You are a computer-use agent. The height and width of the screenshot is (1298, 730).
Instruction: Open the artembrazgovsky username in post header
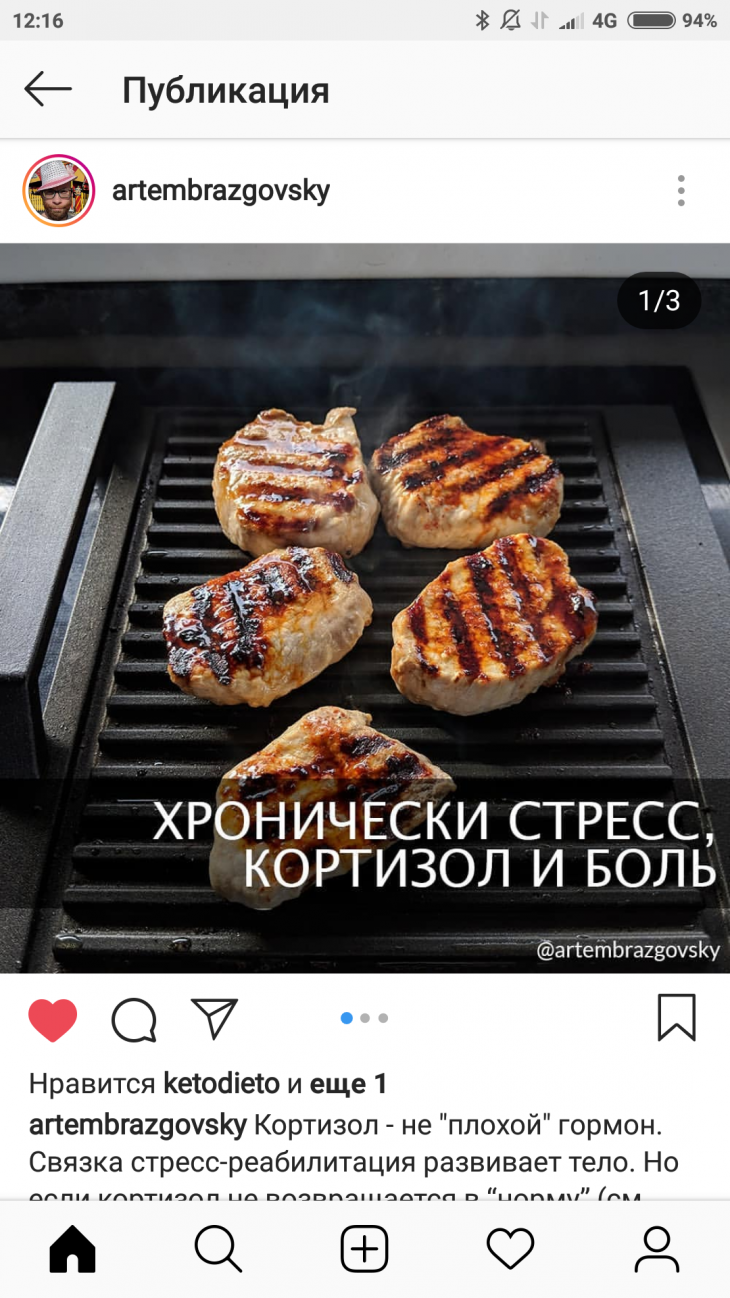click(x=221, y=190)
